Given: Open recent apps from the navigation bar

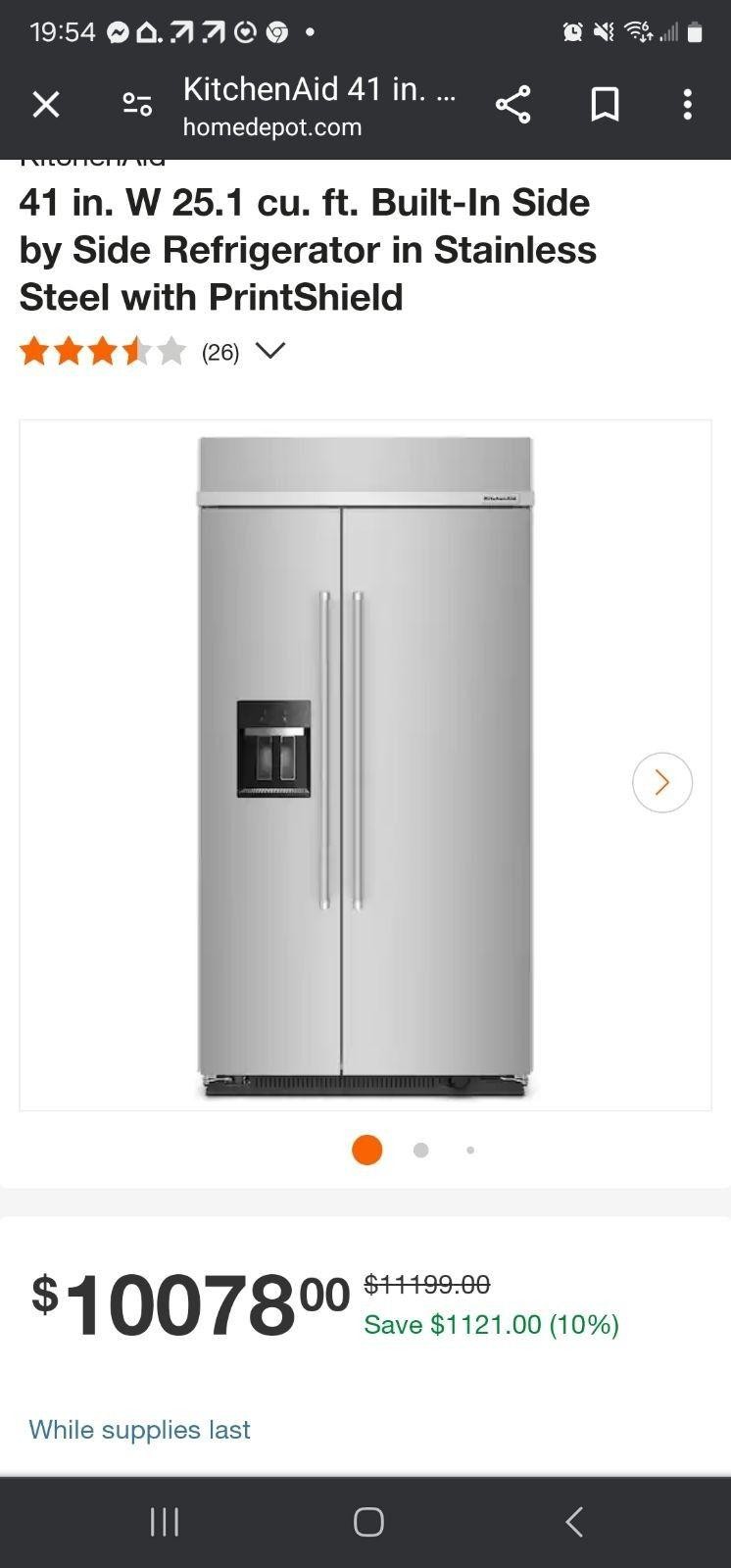Looking at the screenshot, I should (165, 1522).
